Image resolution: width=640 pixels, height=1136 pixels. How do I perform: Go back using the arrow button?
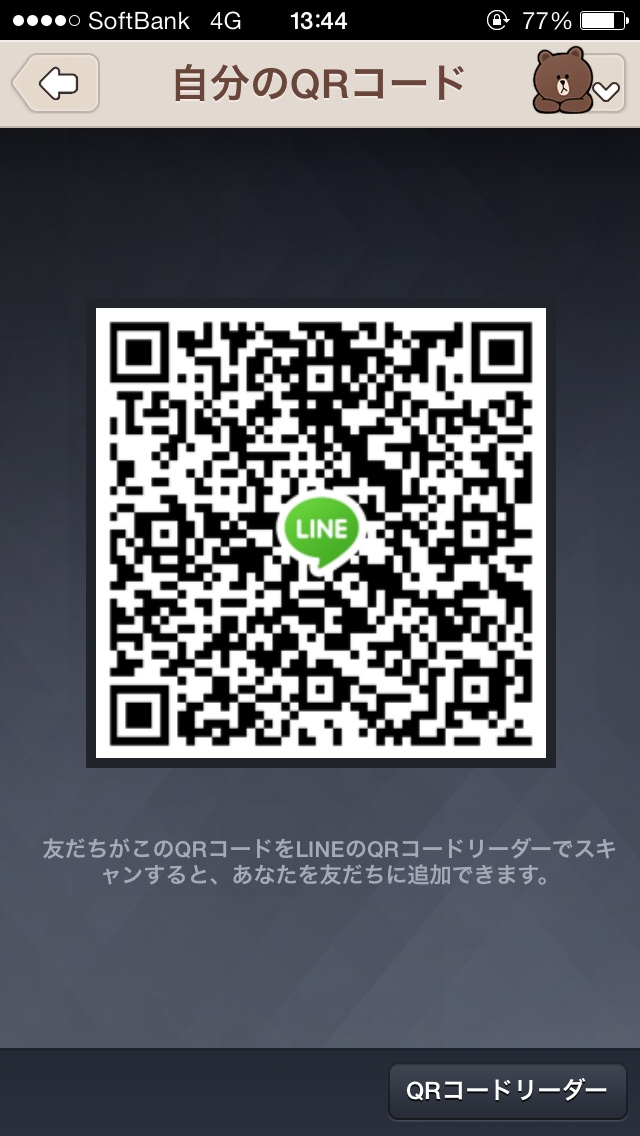click(57, 83)
